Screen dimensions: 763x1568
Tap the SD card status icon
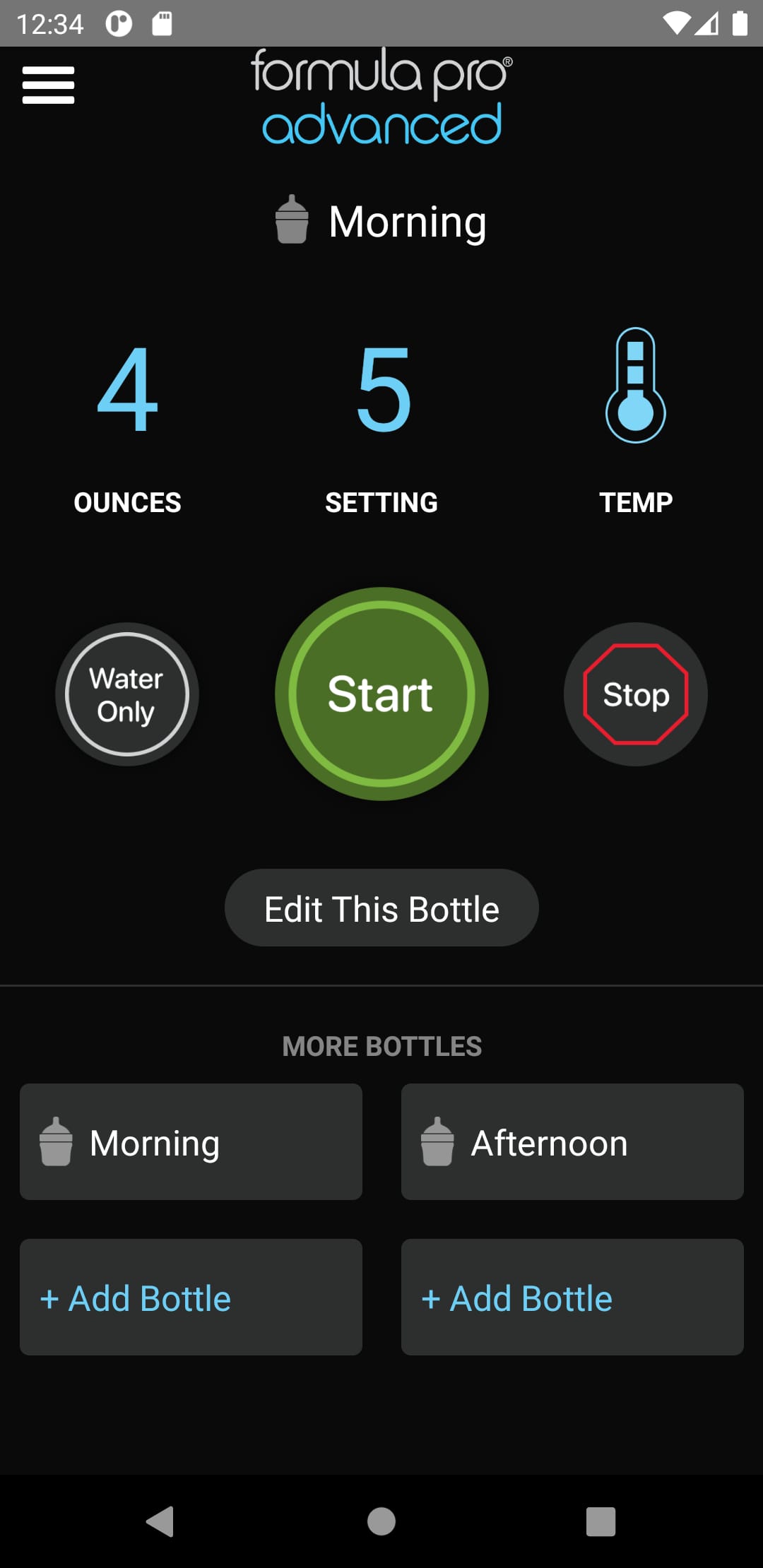(x=161, y=23)
